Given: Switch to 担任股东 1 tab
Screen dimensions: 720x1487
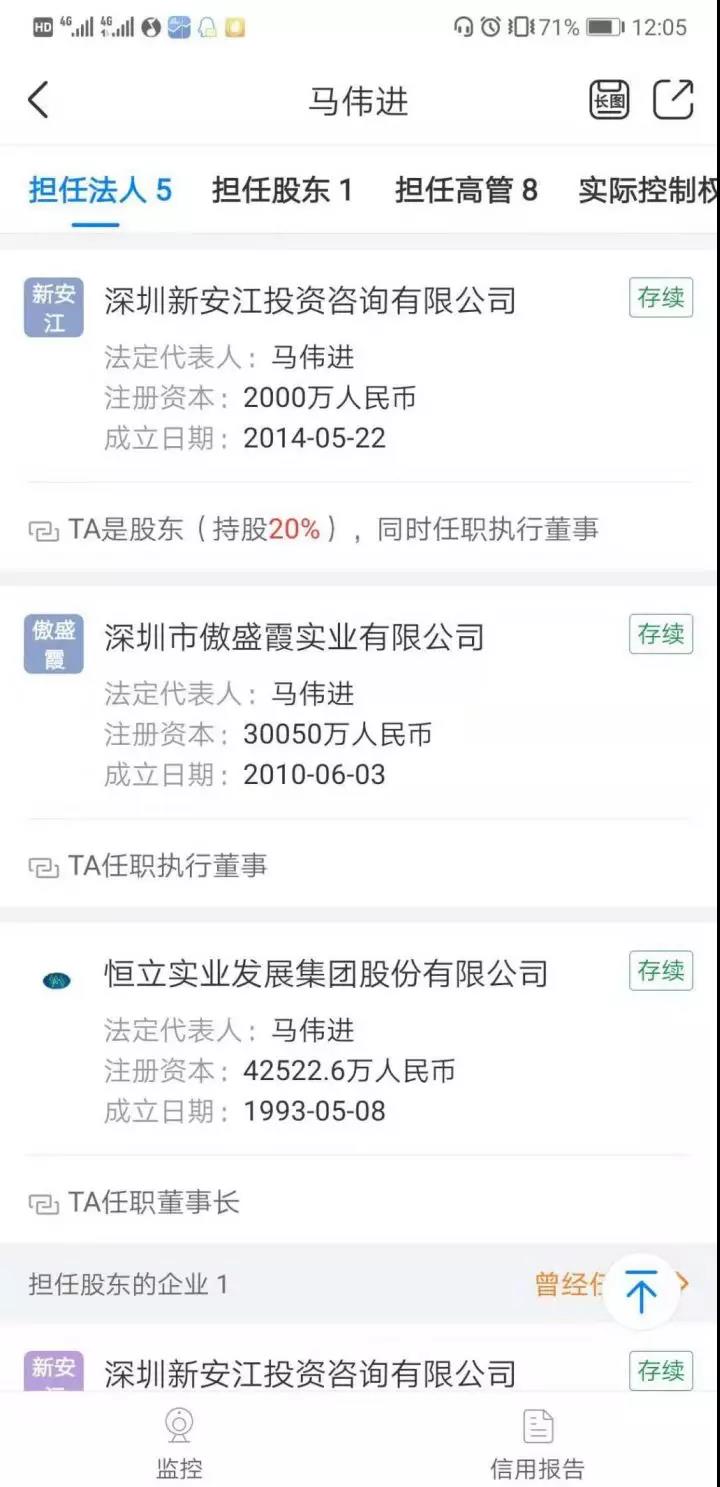Looking at the screenshot, I should (x=282, y=190).
